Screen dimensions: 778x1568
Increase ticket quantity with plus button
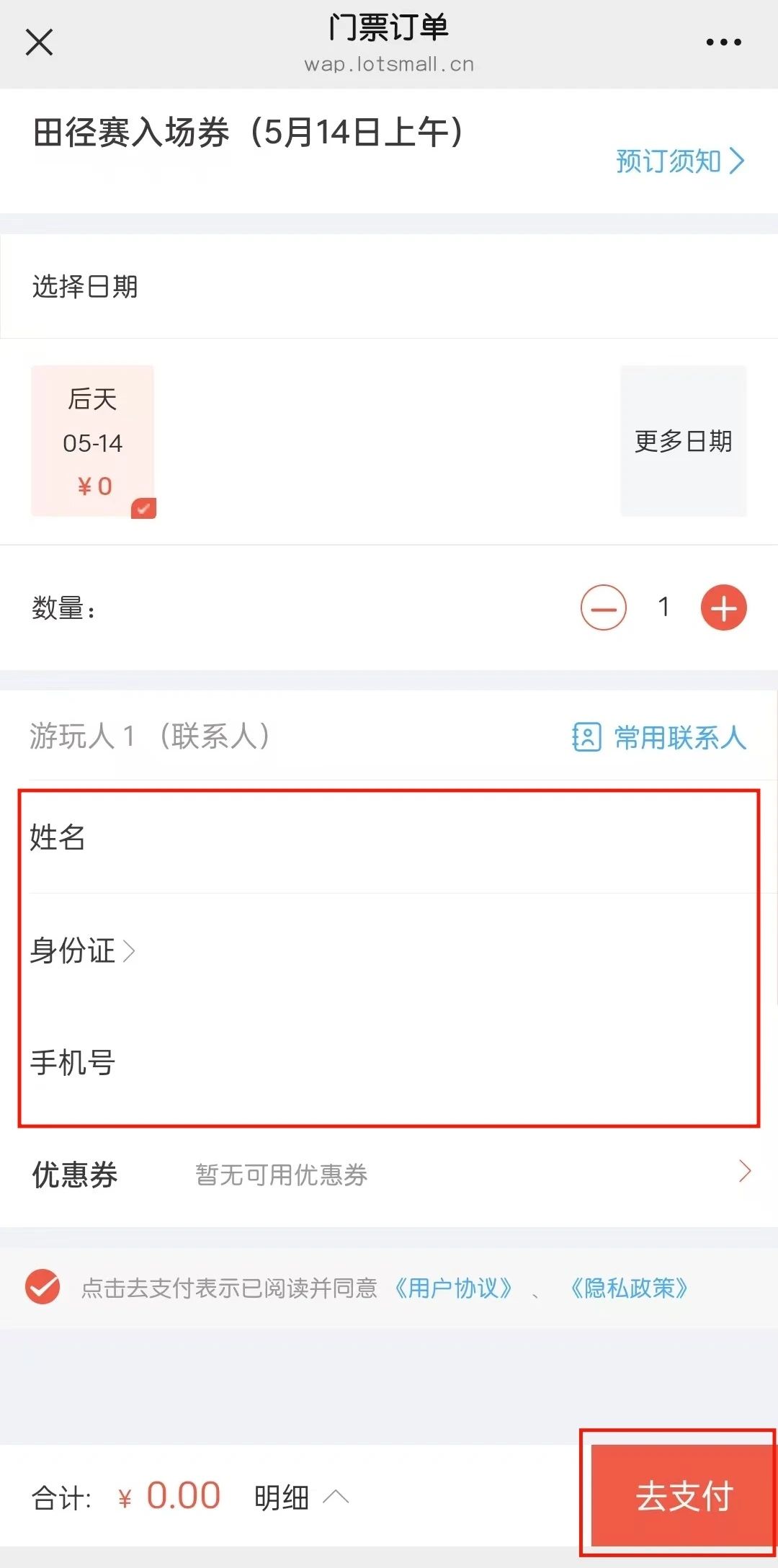(x=723, y=608)
